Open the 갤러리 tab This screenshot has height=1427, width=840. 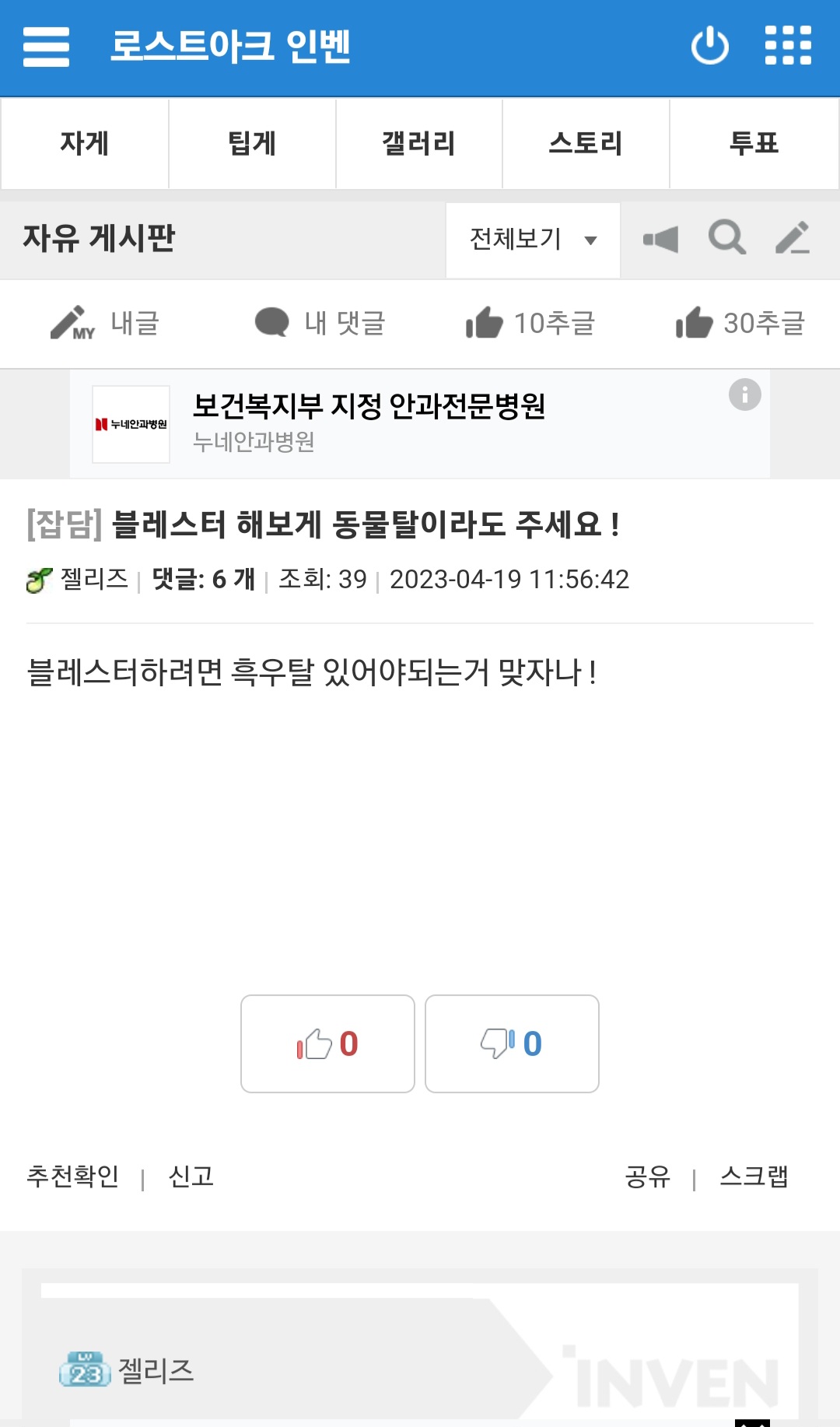[x=418, y=143]
